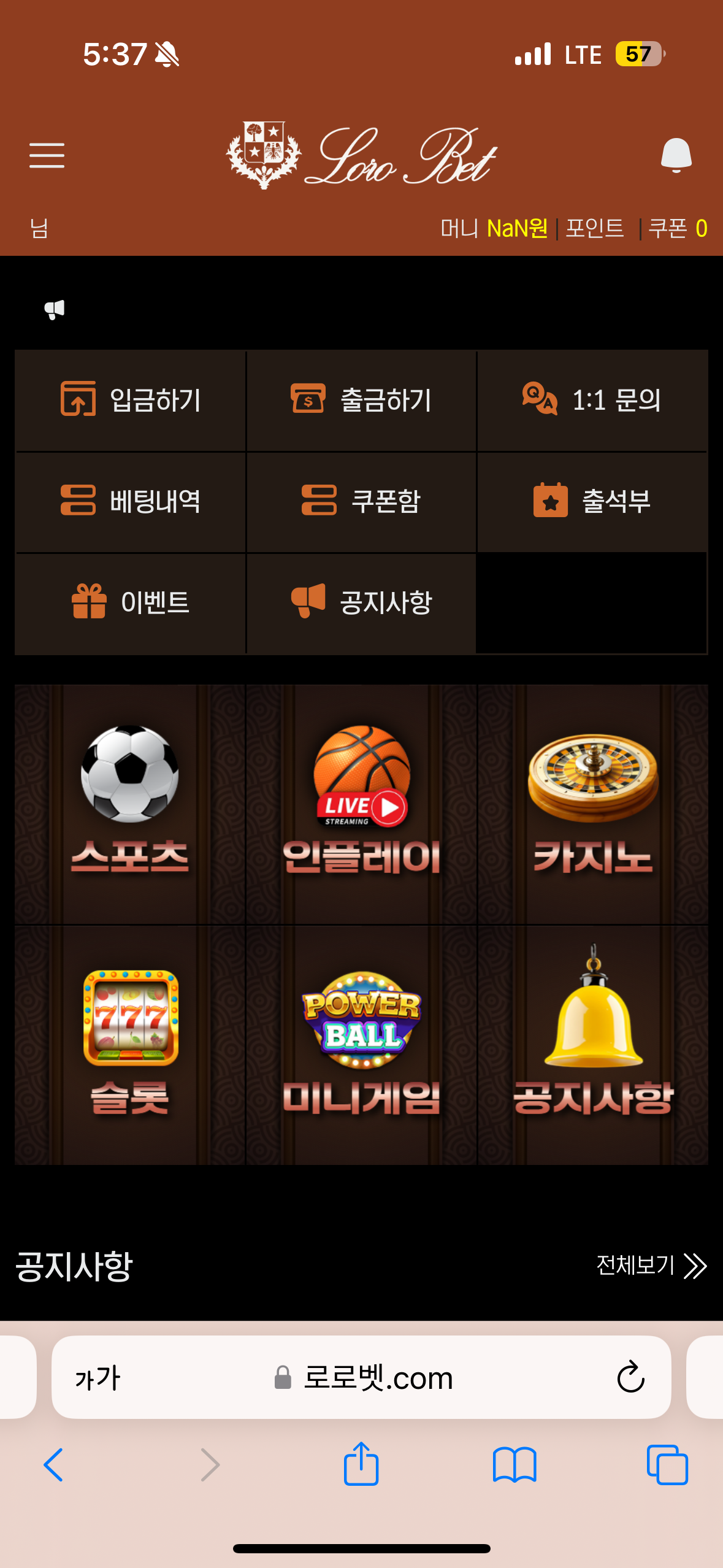Tap the 입금하기 deposit button

pos(131,401)
